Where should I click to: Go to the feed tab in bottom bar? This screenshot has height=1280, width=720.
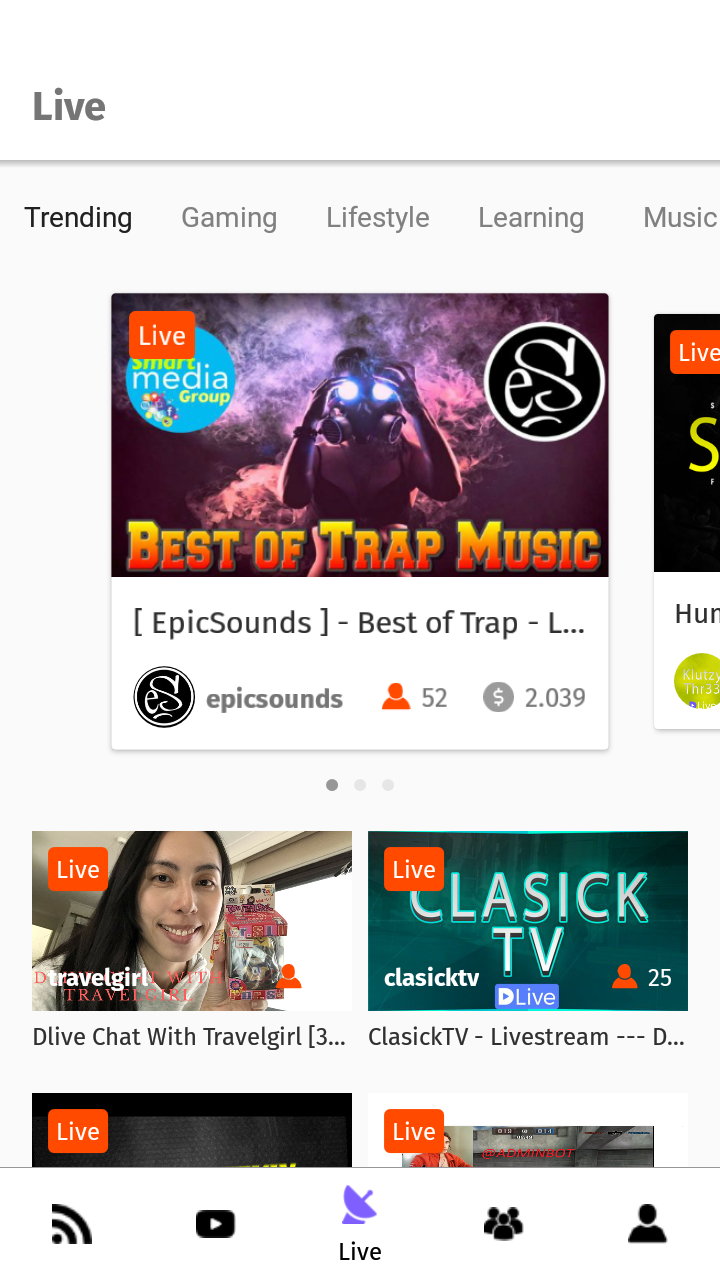pos(72,1224)
